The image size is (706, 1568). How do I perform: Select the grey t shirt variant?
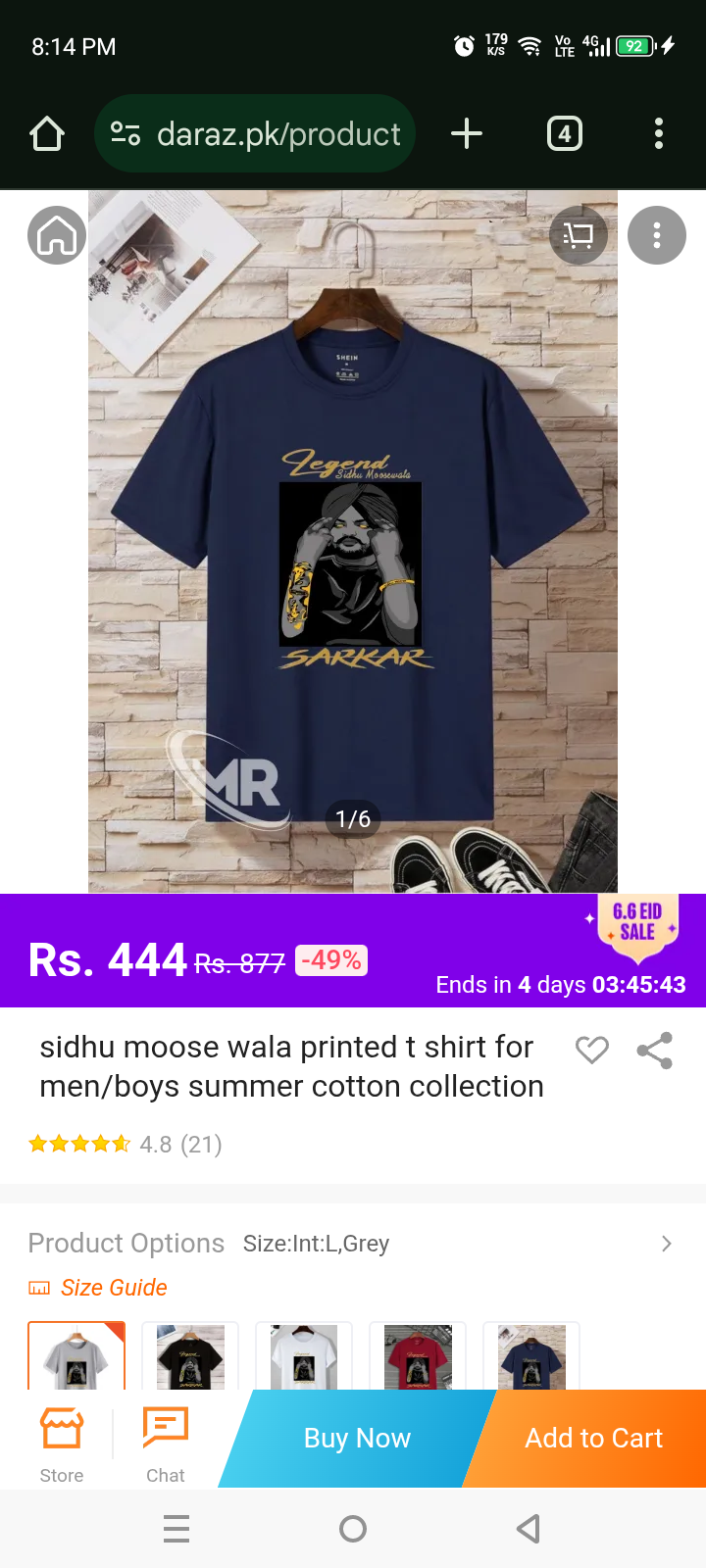76,1356
